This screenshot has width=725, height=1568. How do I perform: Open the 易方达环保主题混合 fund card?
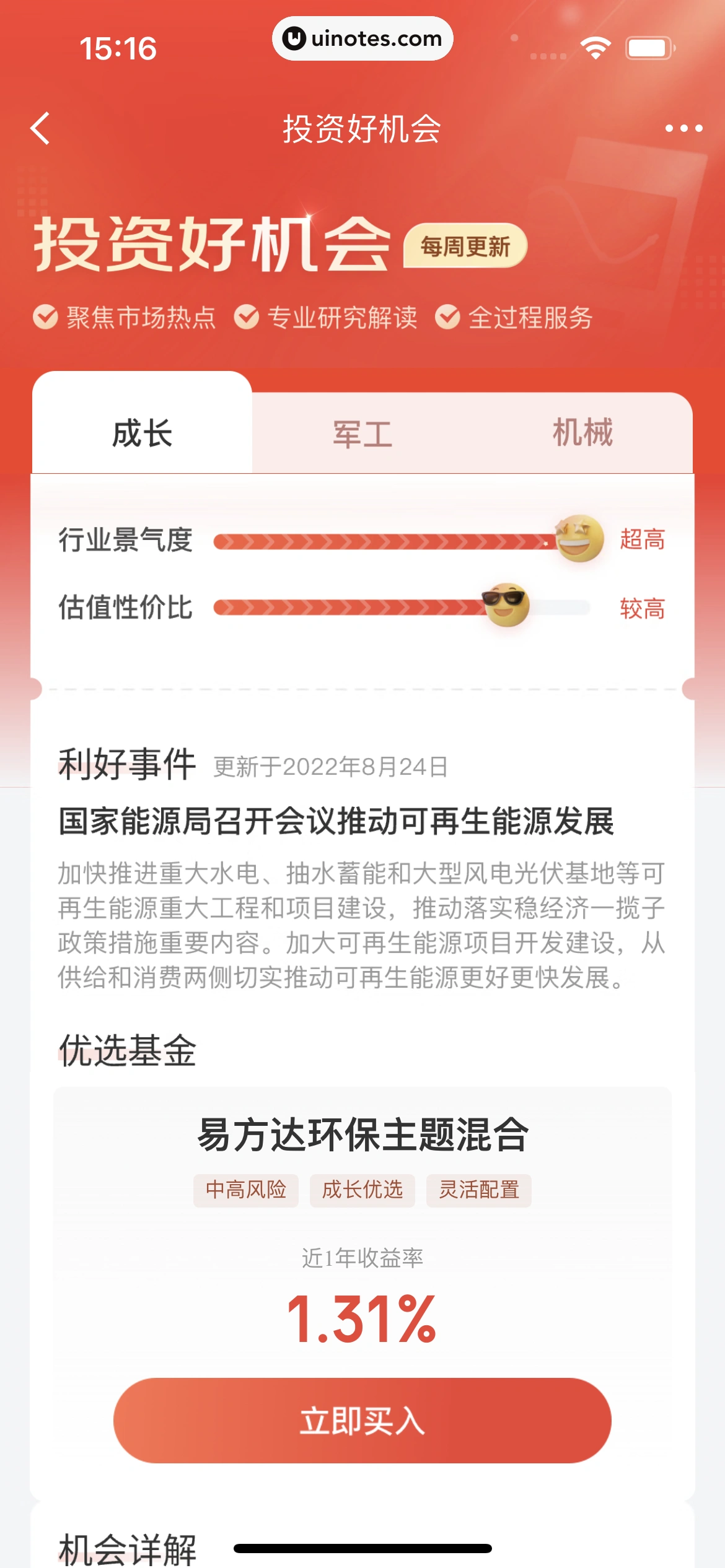click(362, 1136)
